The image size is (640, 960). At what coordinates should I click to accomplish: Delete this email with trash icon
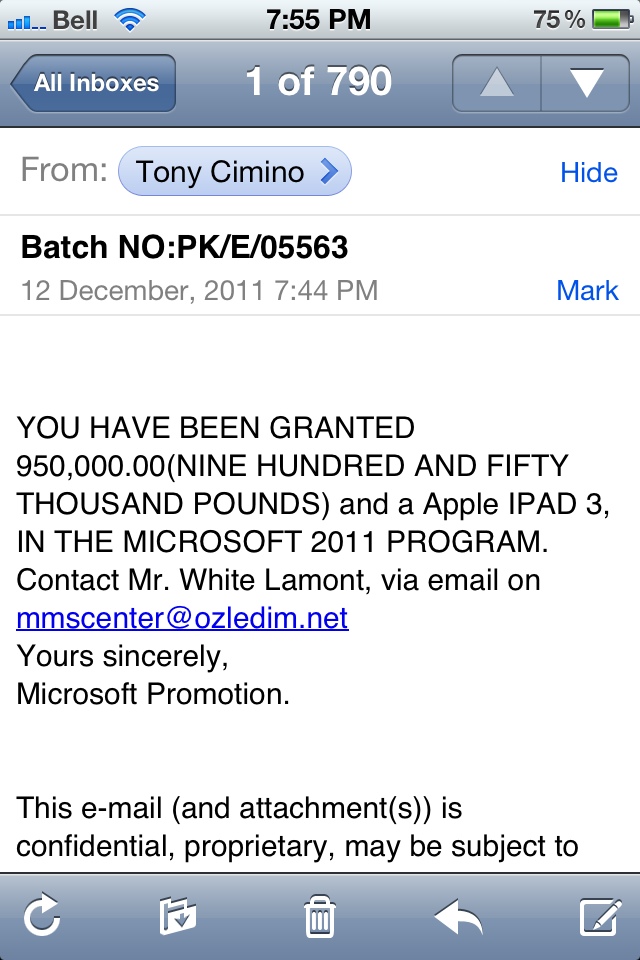pyautogui.click(x=320, y=916)
